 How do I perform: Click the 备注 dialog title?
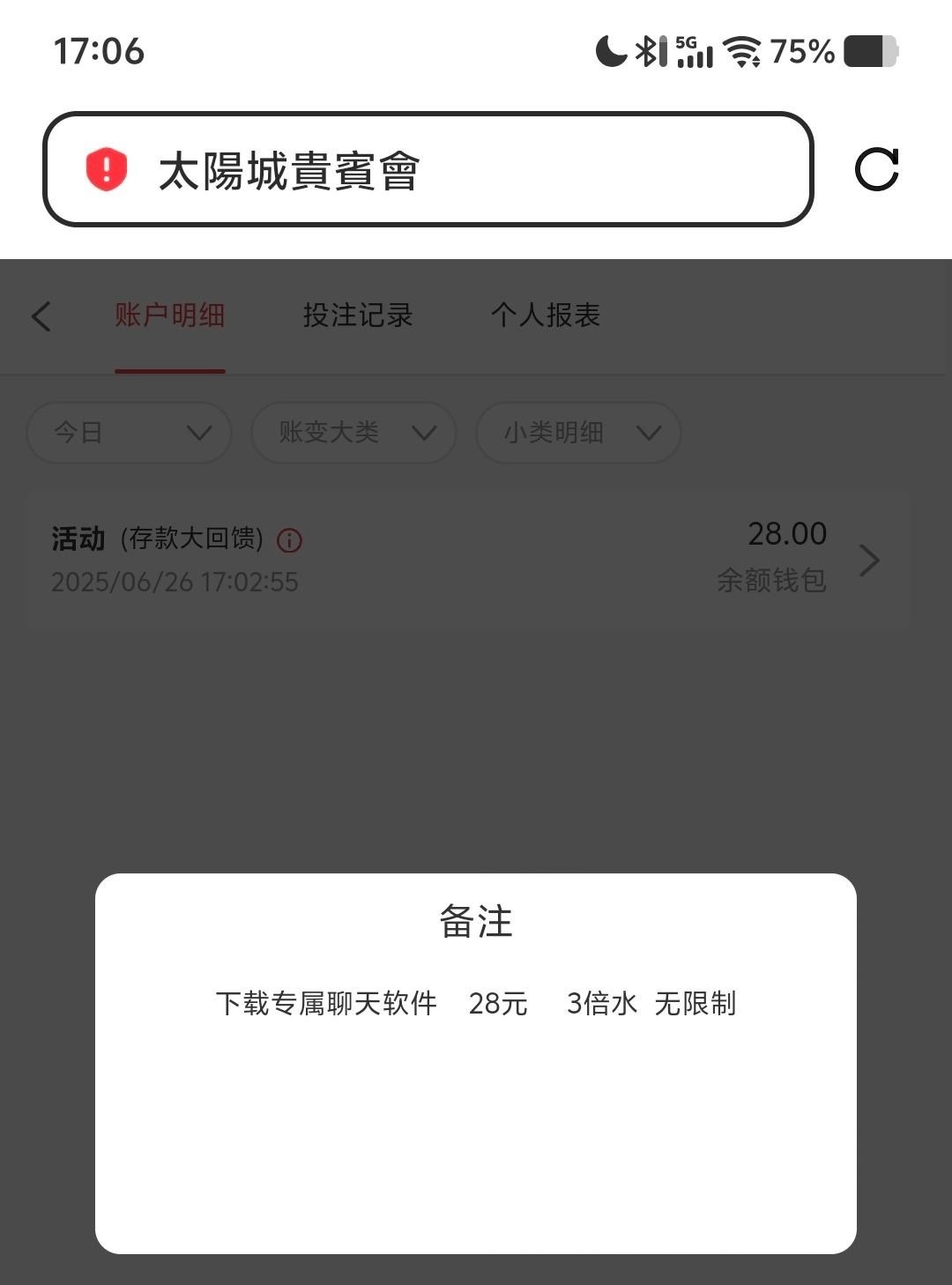(x=476, y=922)
